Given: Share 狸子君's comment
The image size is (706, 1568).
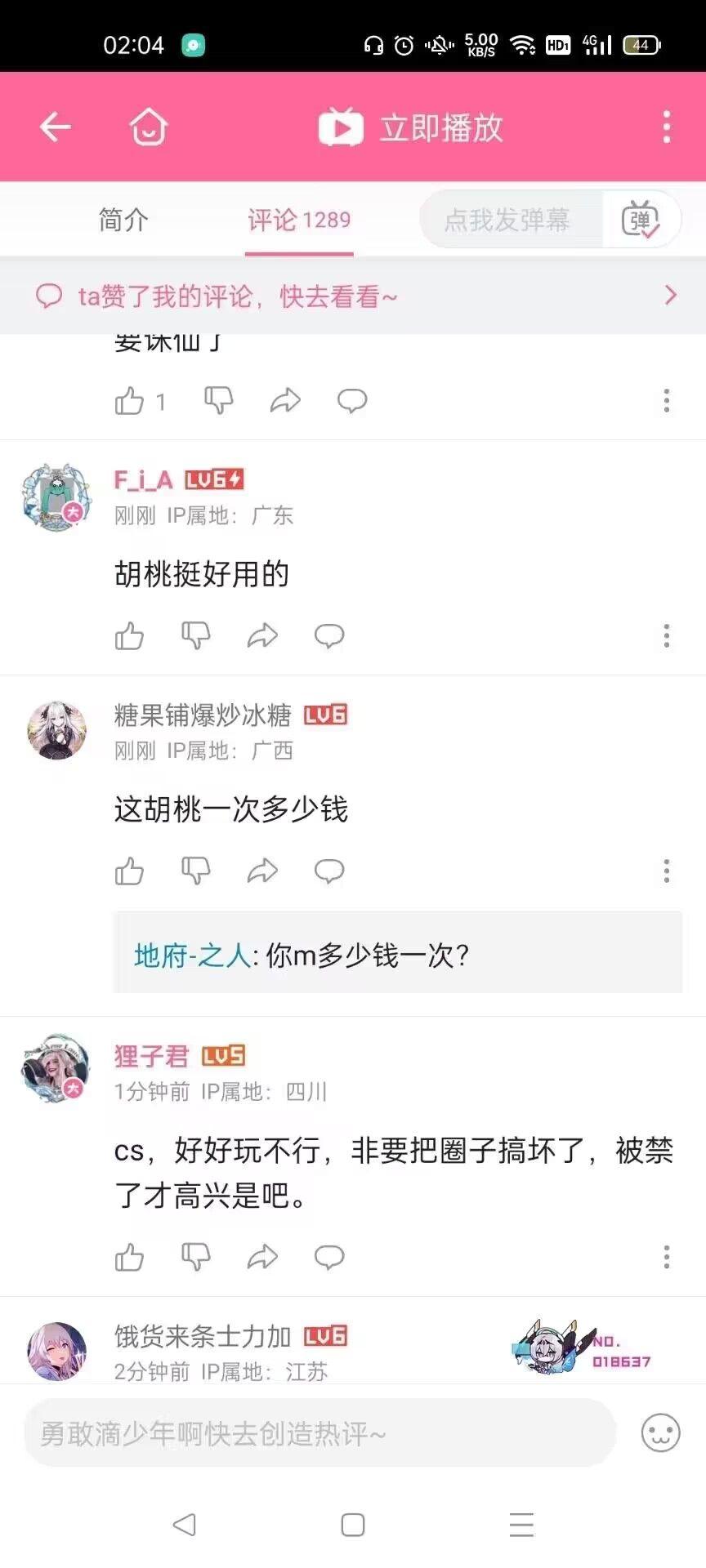Looking at the screenshot, I should click(262, 1257).
